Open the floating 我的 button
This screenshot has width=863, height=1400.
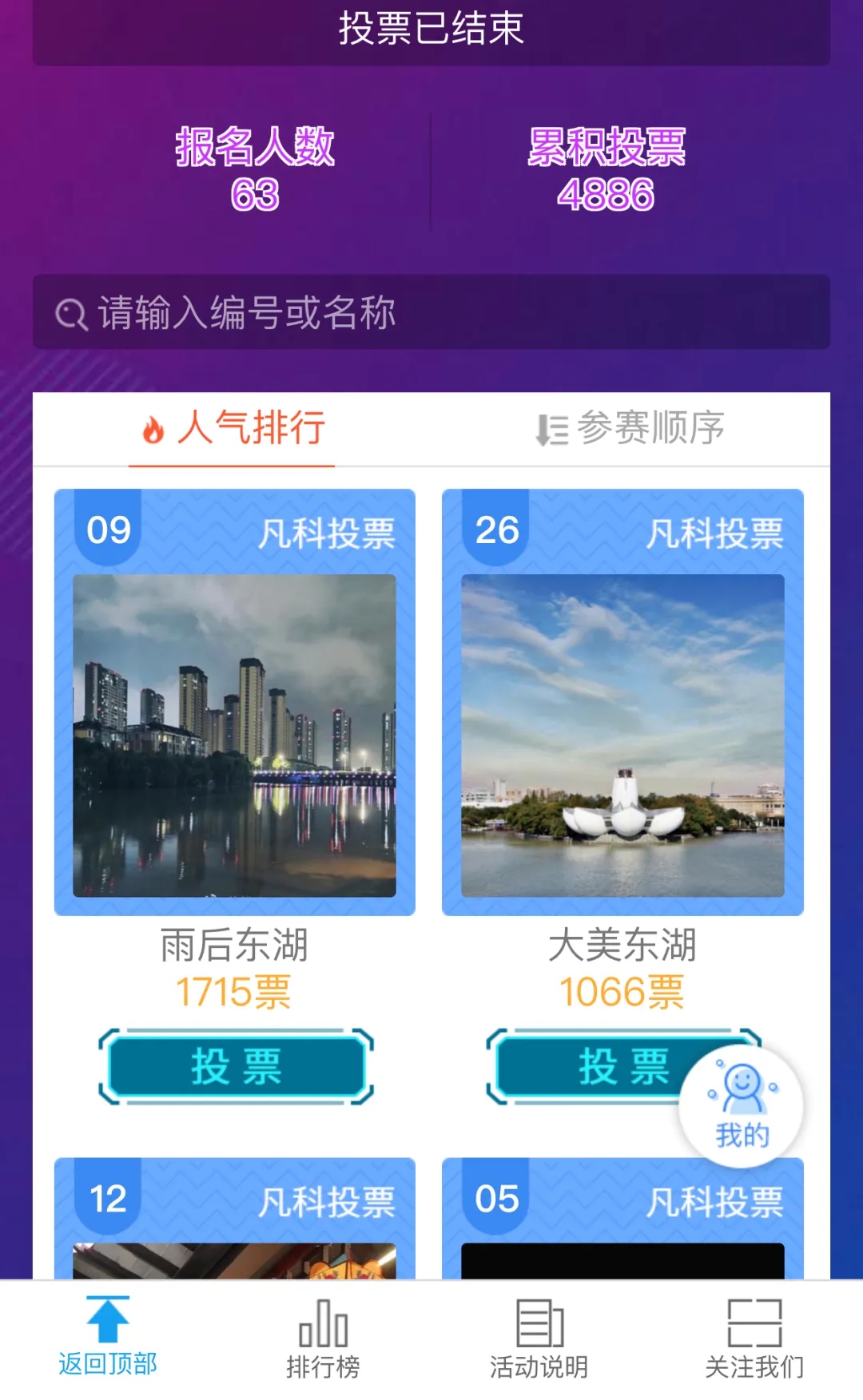click(742, 1106)
